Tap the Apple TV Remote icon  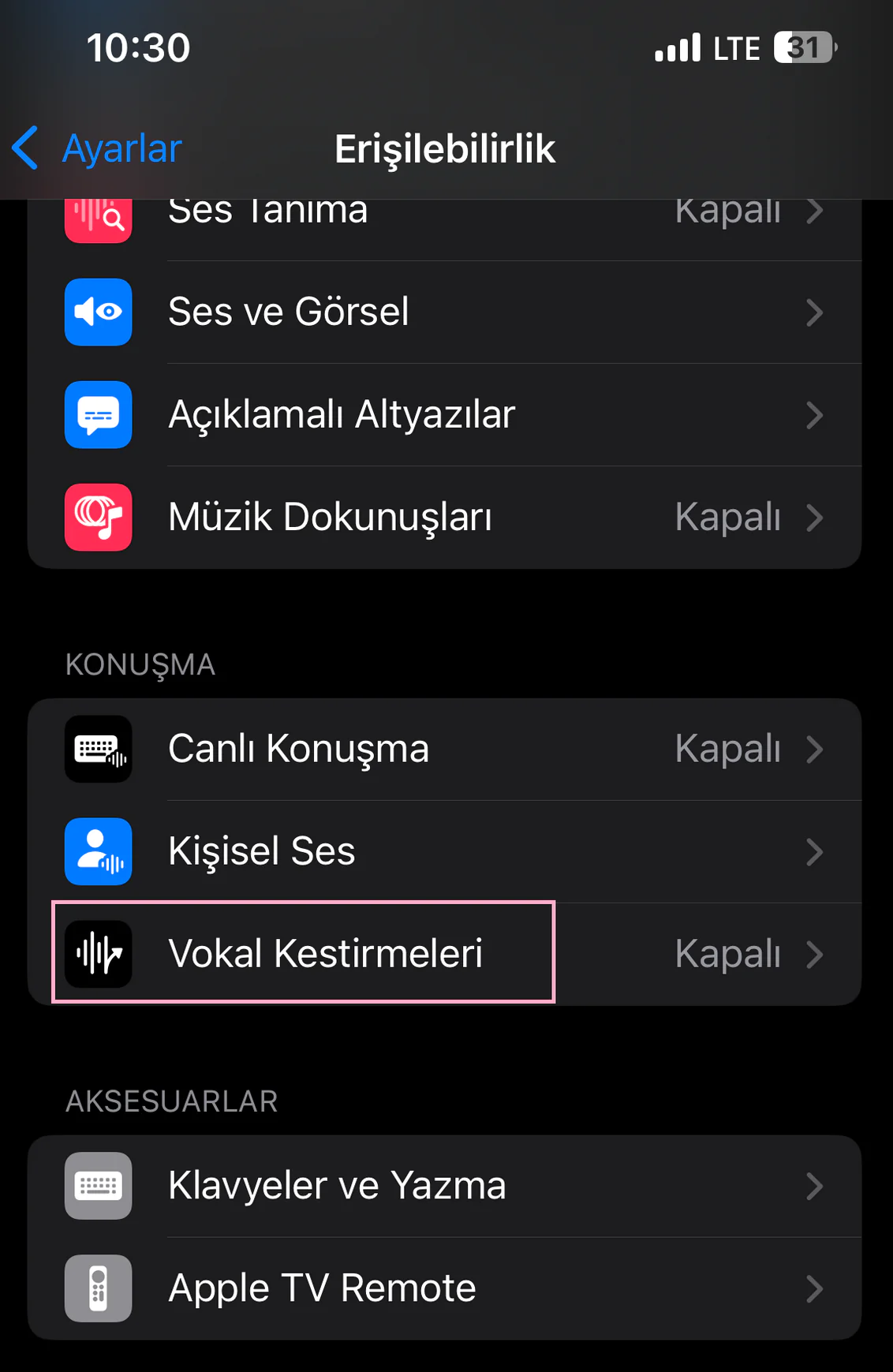coord(98,1288)
